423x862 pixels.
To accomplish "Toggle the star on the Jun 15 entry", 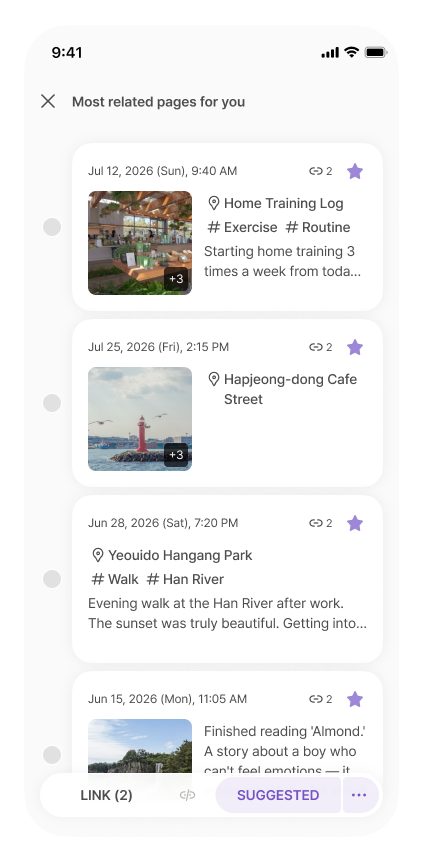I will pos(355,699).
